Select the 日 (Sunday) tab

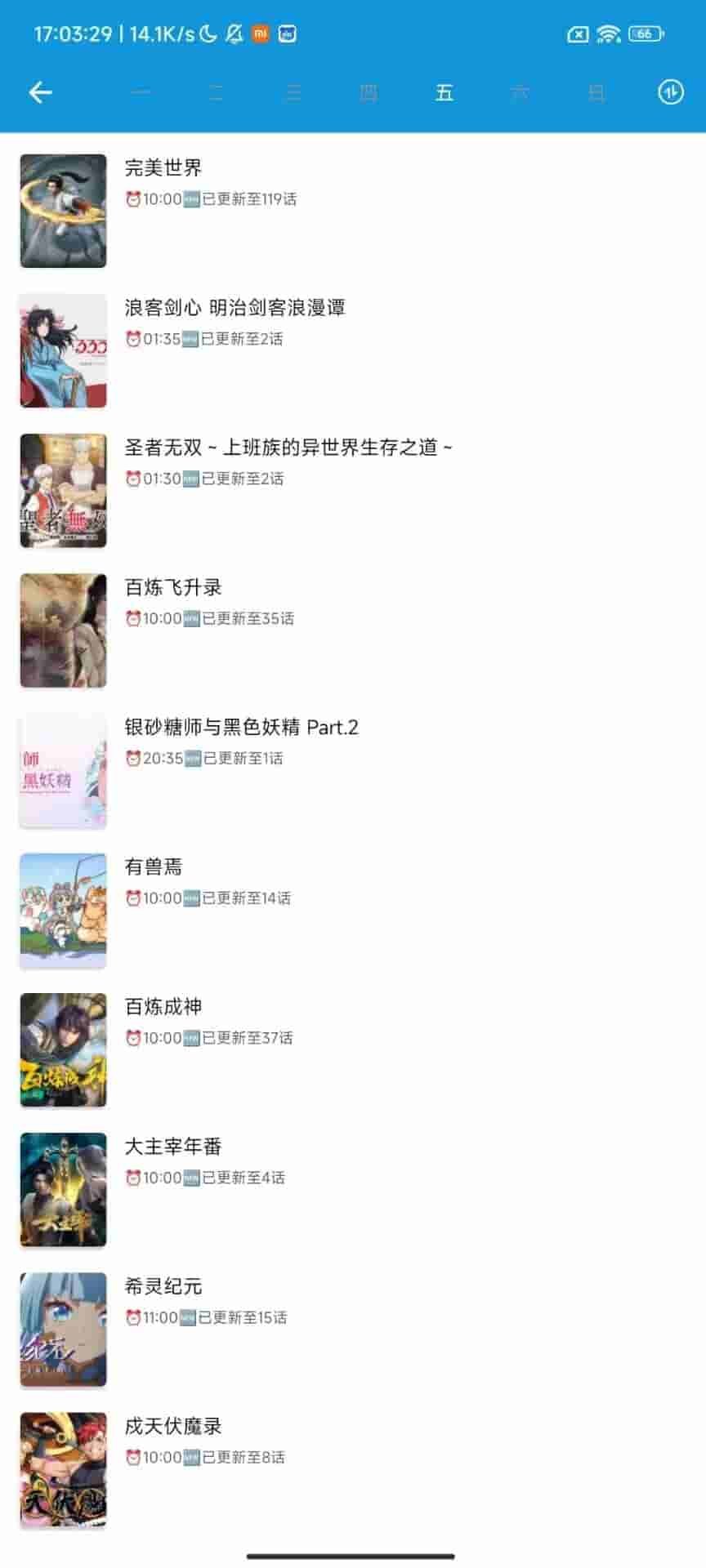point(596,93)
